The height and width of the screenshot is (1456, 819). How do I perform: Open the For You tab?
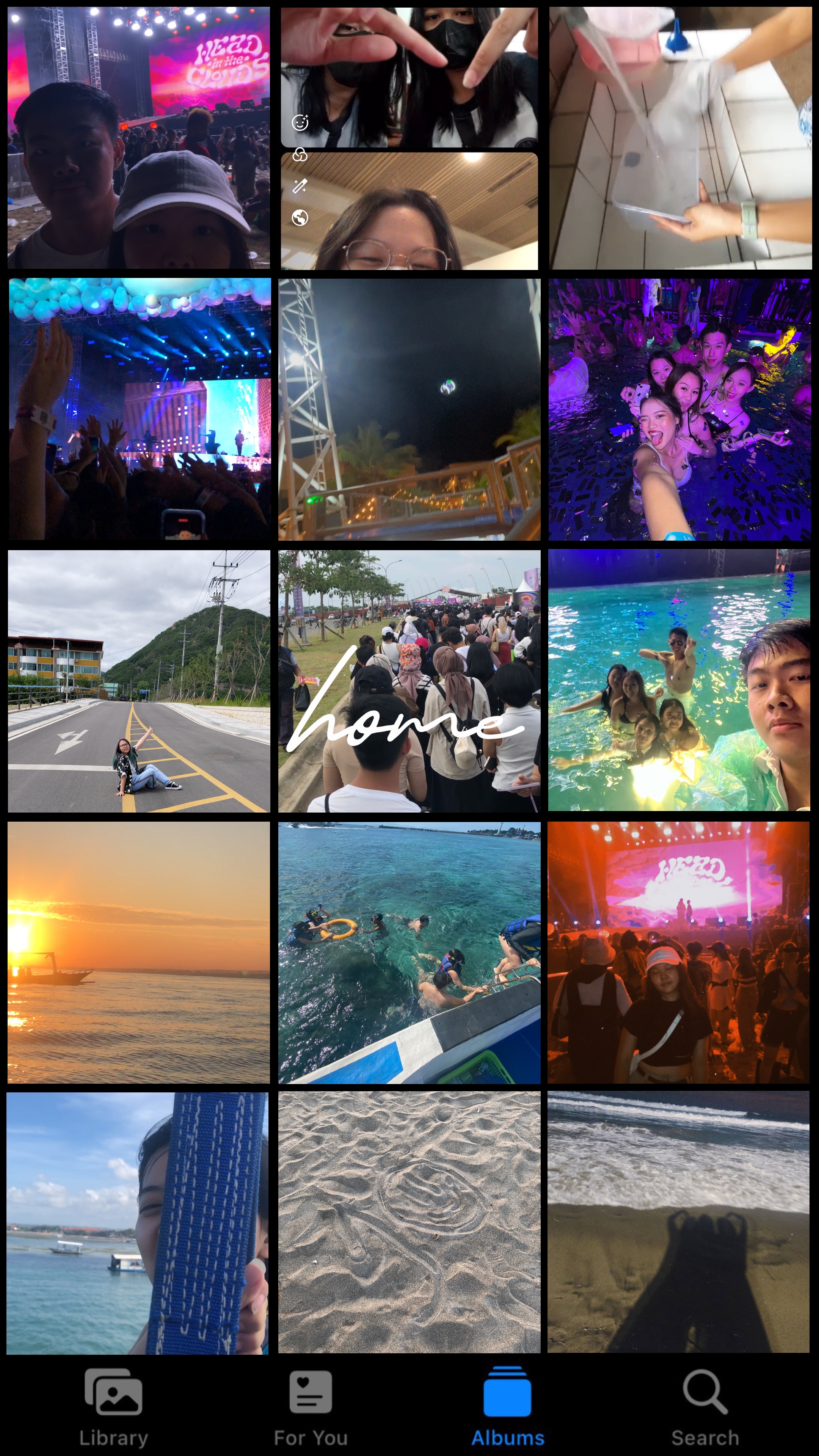(x=310, y=1406)
